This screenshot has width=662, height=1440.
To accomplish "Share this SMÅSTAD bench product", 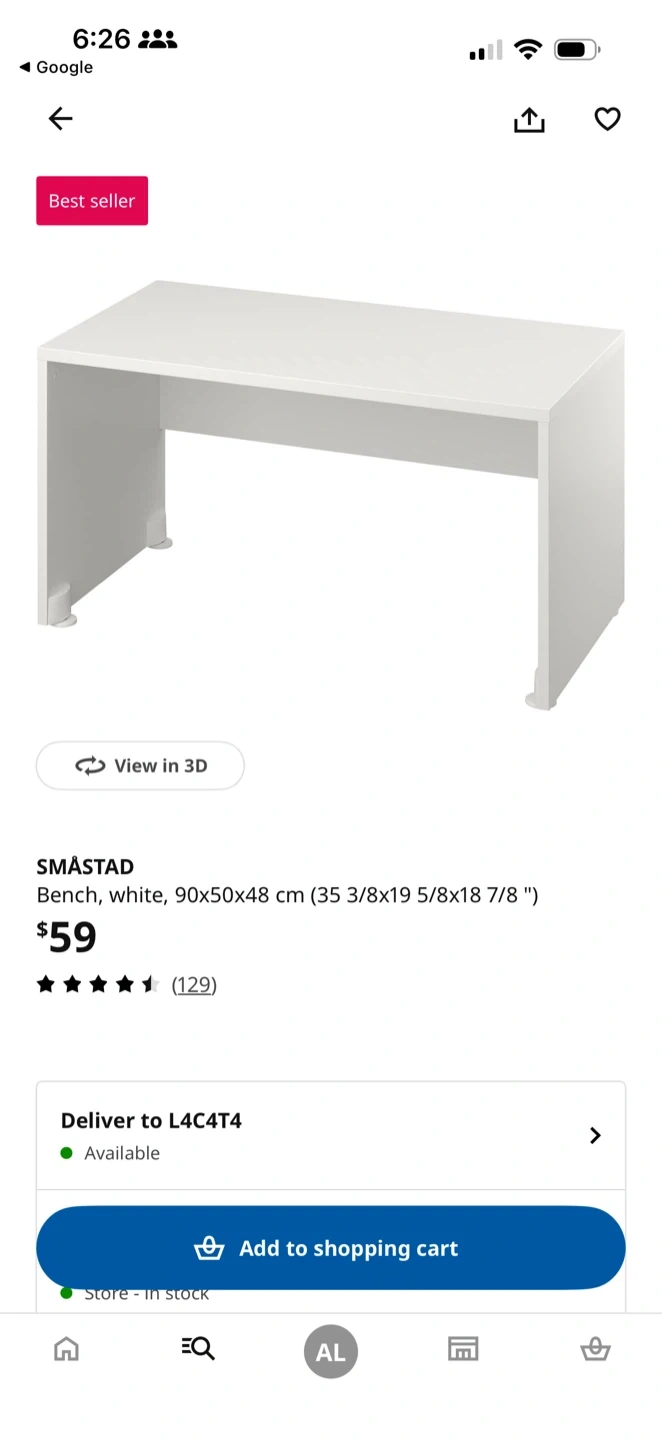I will [529, 120].
